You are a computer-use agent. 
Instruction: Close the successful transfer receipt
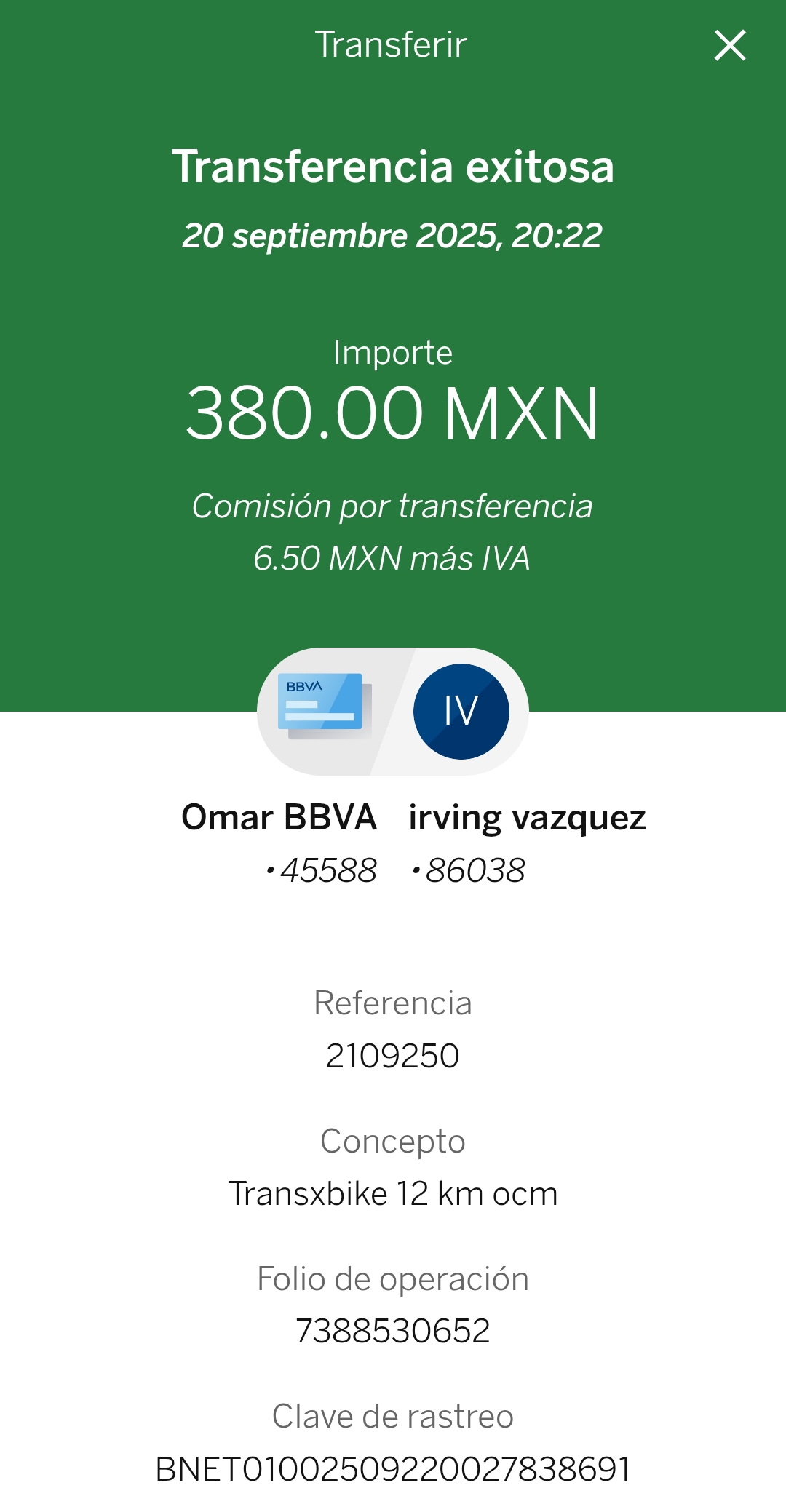[730, 45]
